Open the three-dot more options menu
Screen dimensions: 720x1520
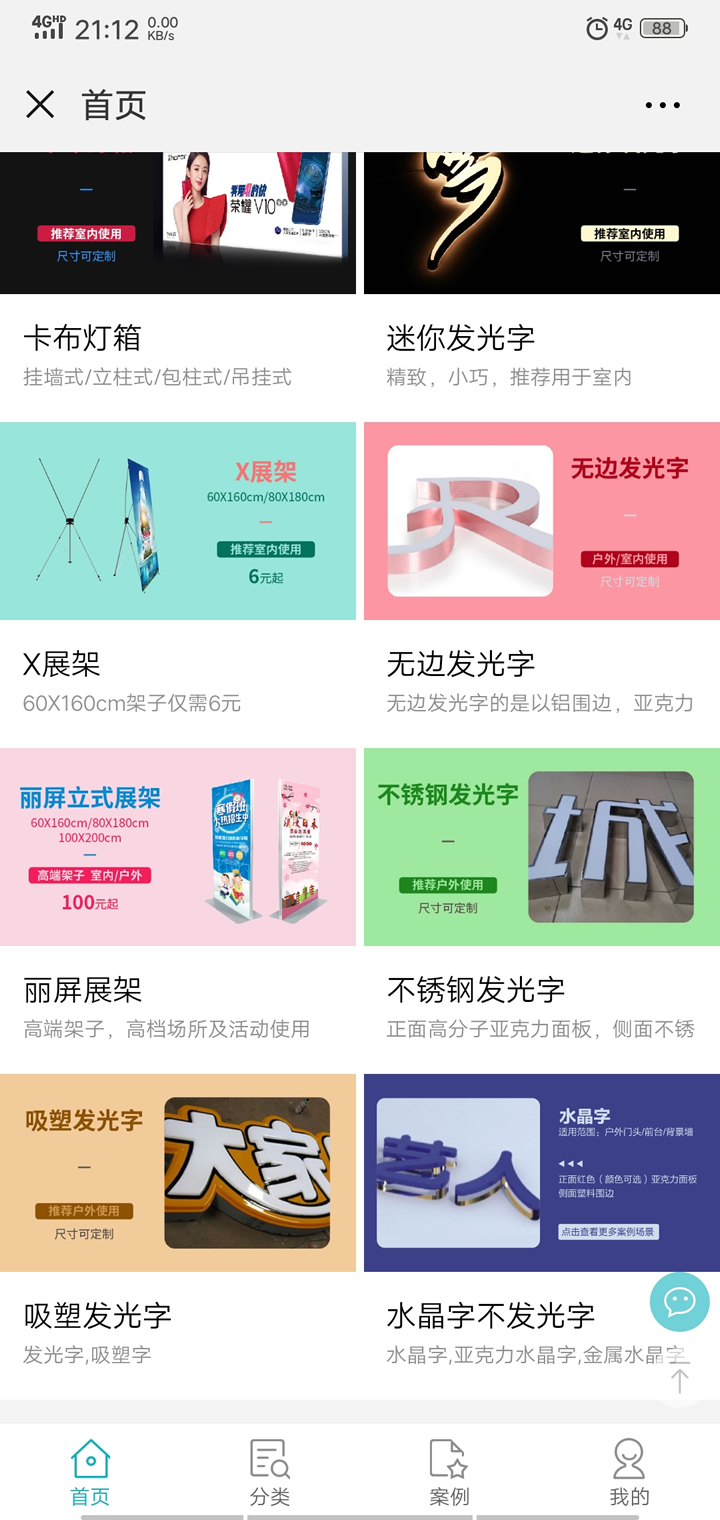coord(660,104)
